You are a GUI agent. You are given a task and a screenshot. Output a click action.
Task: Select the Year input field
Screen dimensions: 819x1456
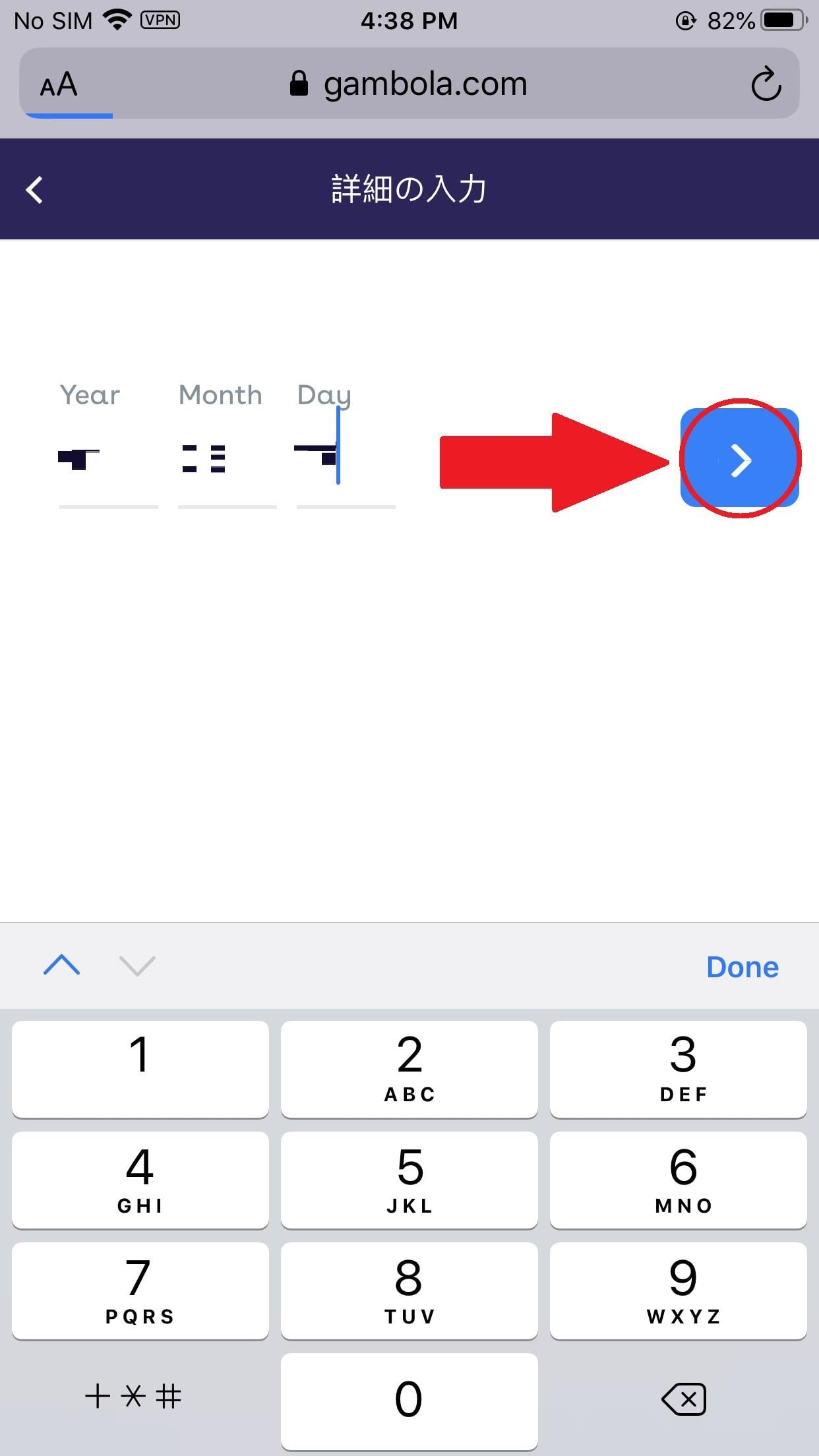pos(109,458)
